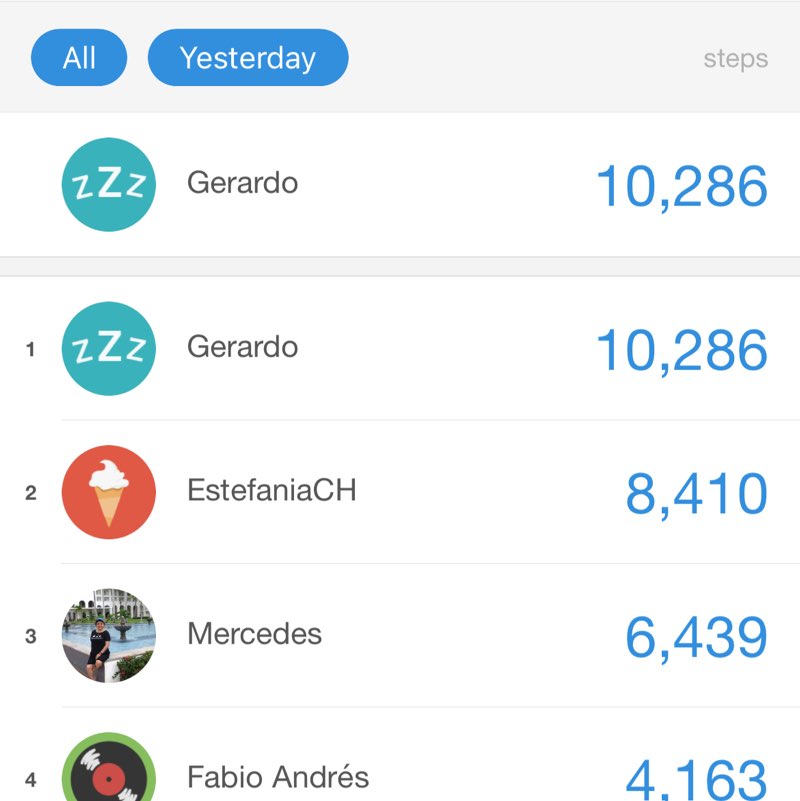800x801 pixels.
Task: Switch to the All leaderboard filter
Action: click(x=78, y=57)
